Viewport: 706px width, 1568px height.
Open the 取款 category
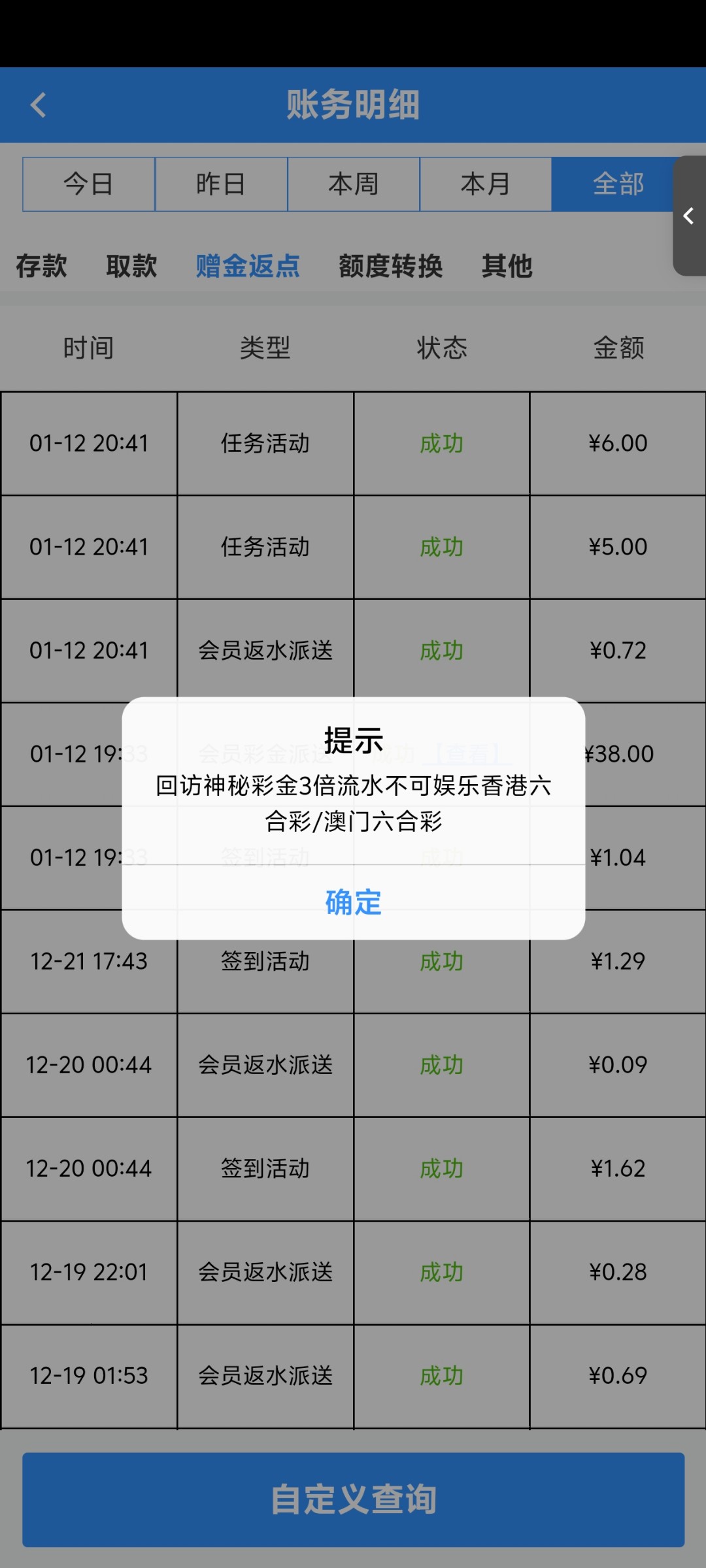(132, 267)
